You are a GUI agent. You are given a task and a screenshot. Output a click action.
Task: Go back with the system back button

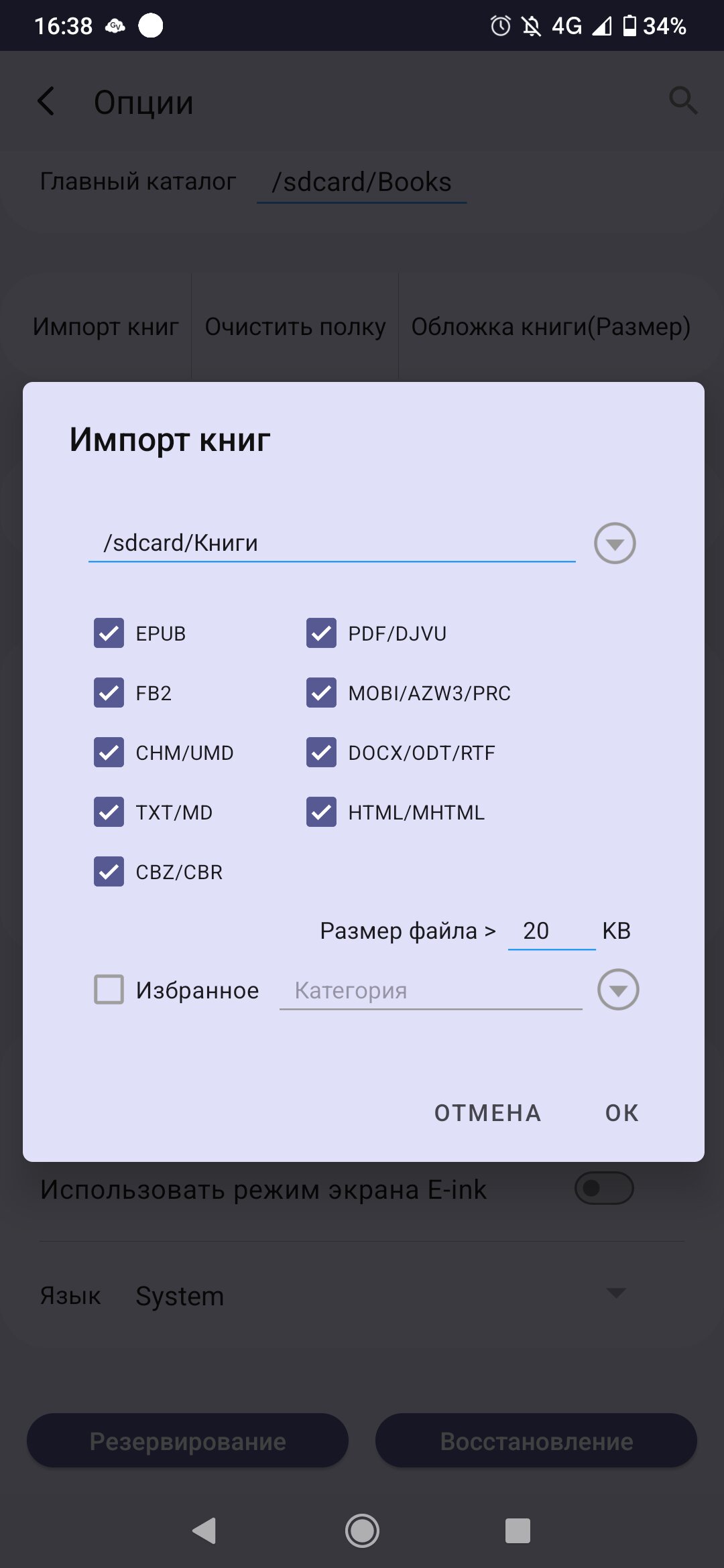(204, 1530)
